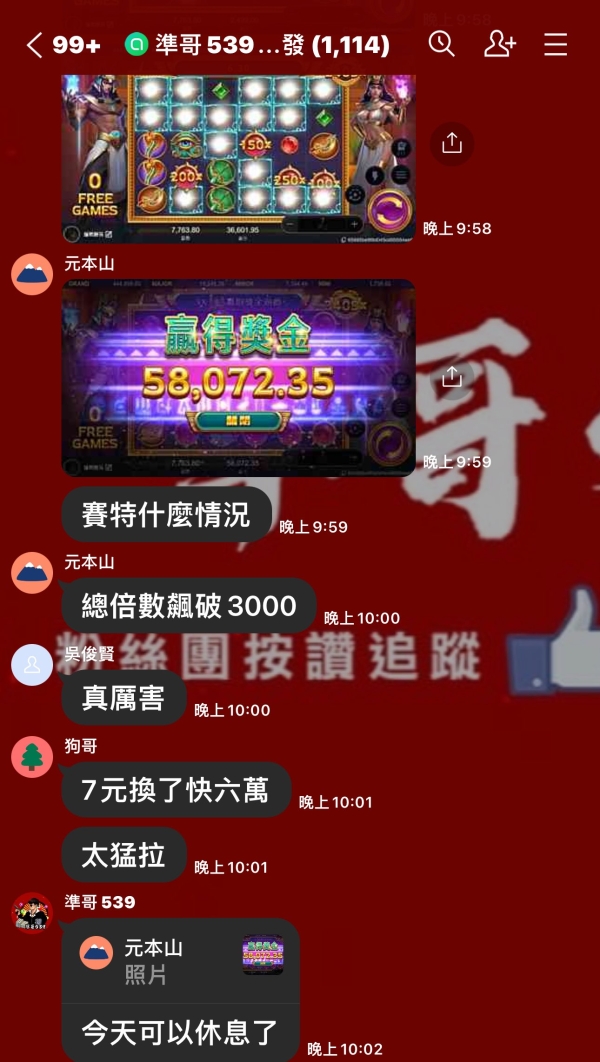Go back to the chat list
The image size is (600, 1062).
(x=35, y=45)
